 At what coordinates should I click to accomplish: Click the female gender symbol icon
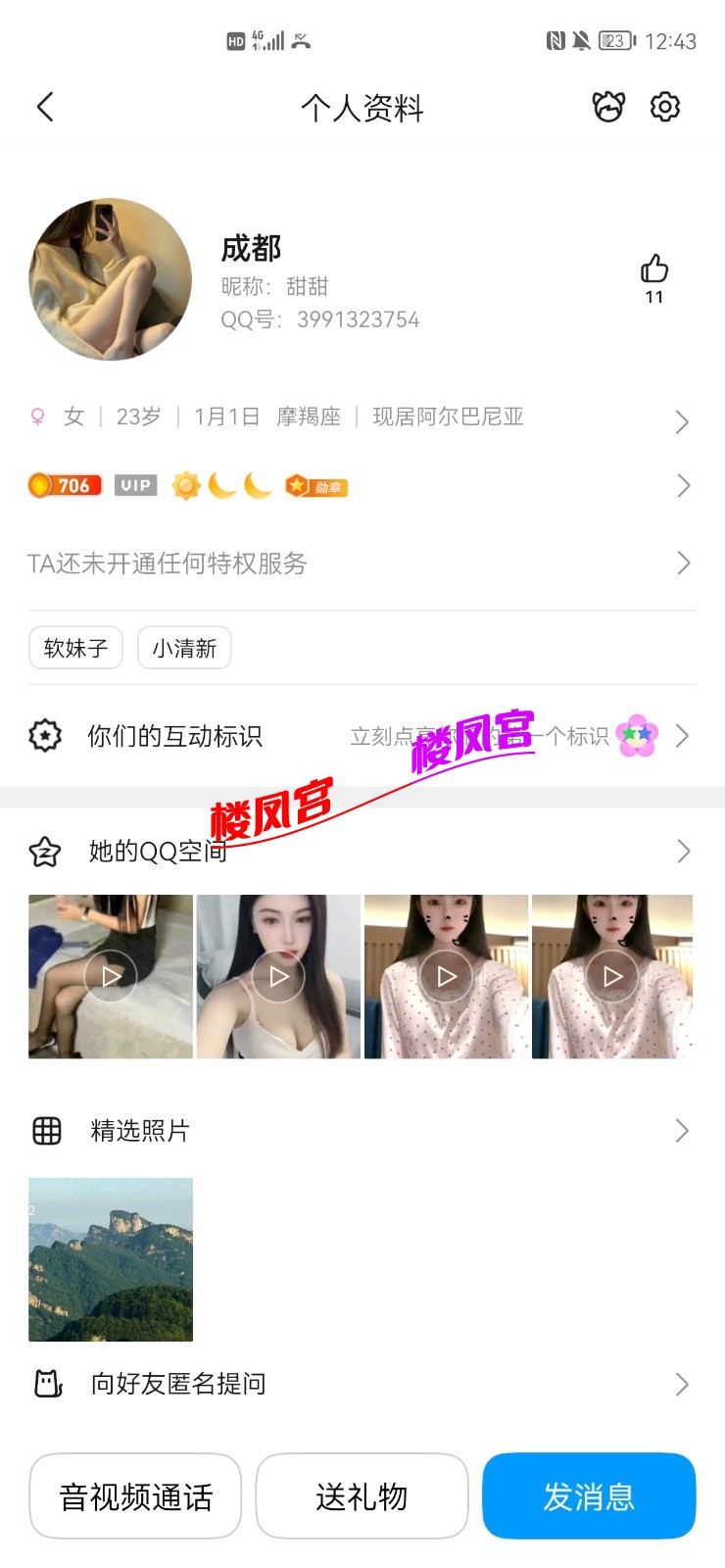(37, 416)
